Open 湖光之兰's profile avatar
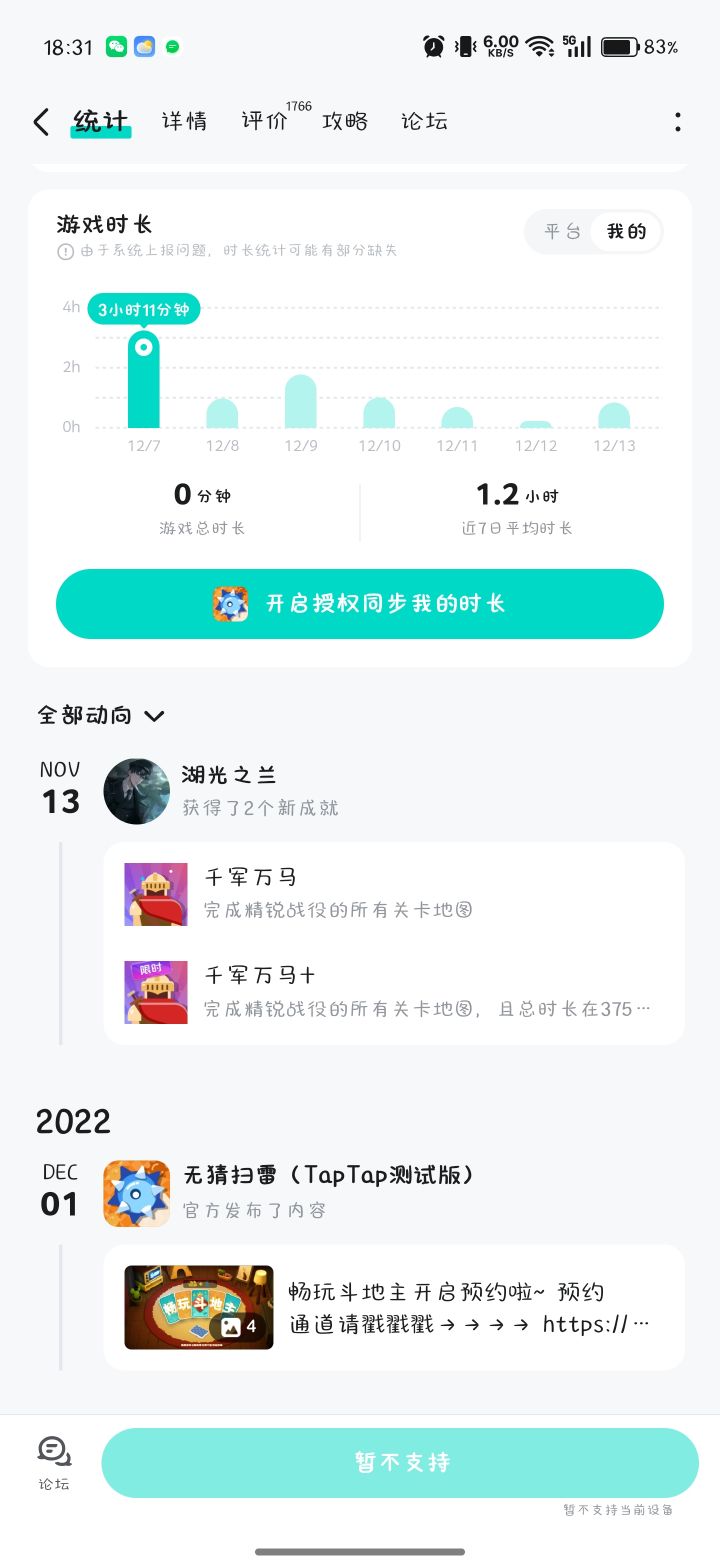720x1568 pixels. [137, 791]
